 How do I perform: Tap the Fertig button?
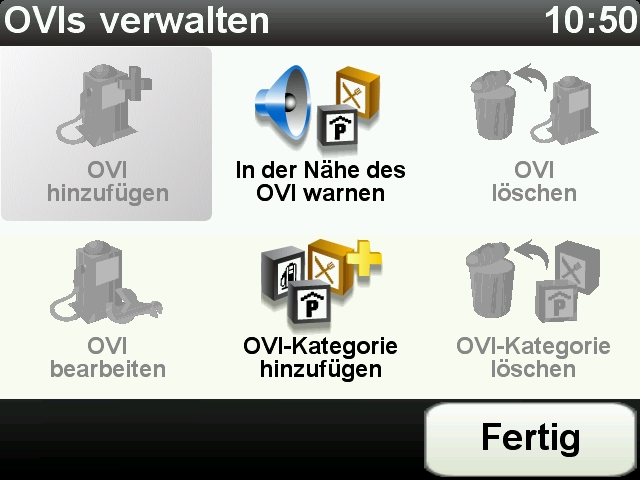click(x=530, y=438)
